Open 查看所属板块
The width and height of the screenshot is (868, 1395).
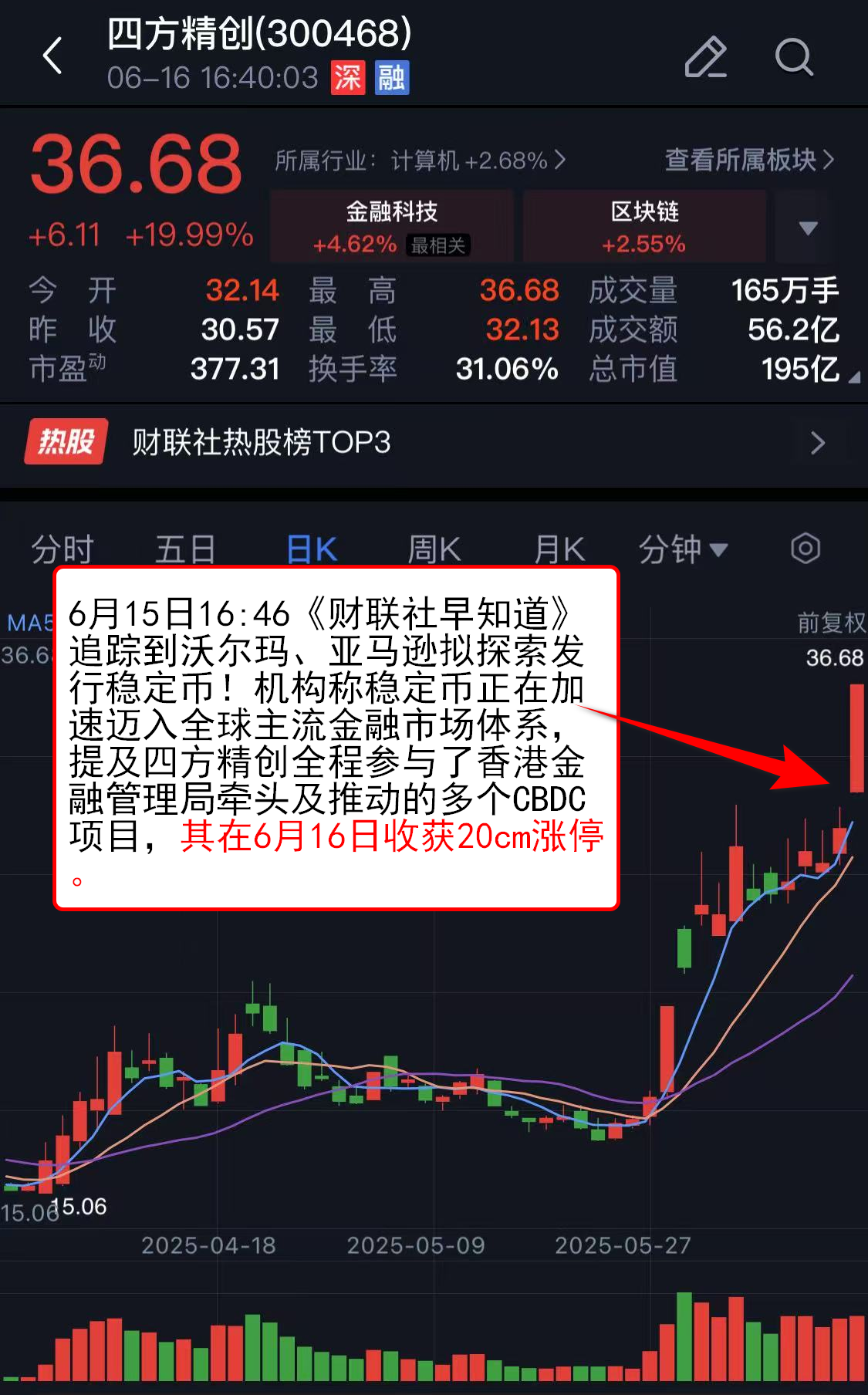(748, 160)
